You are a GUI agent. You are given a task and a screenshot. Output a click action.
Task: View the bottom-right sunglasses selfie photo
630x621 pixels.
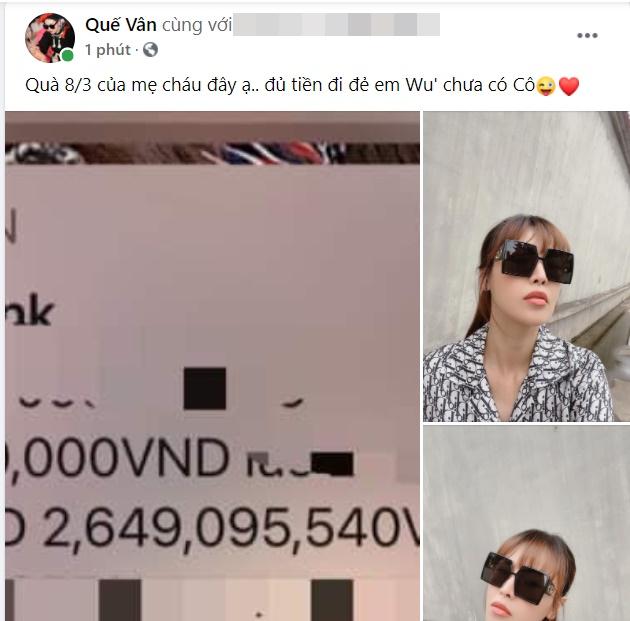tap(526, 523)
